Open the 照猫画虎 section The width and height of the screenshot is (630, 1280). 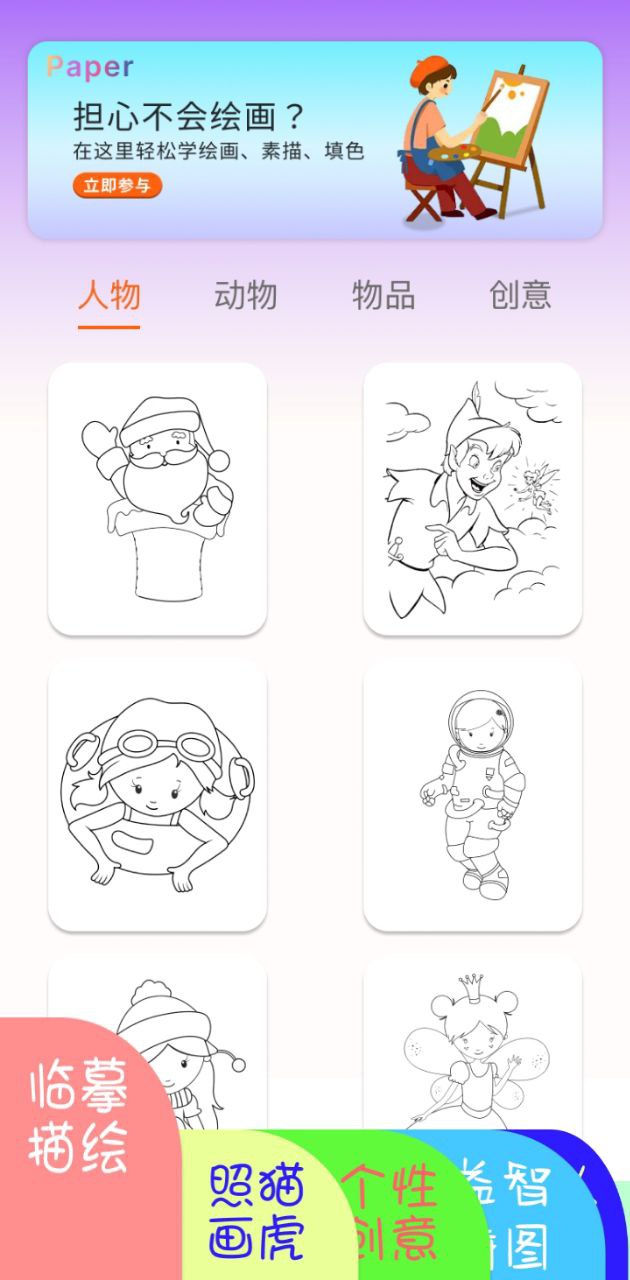point(256,1212)
